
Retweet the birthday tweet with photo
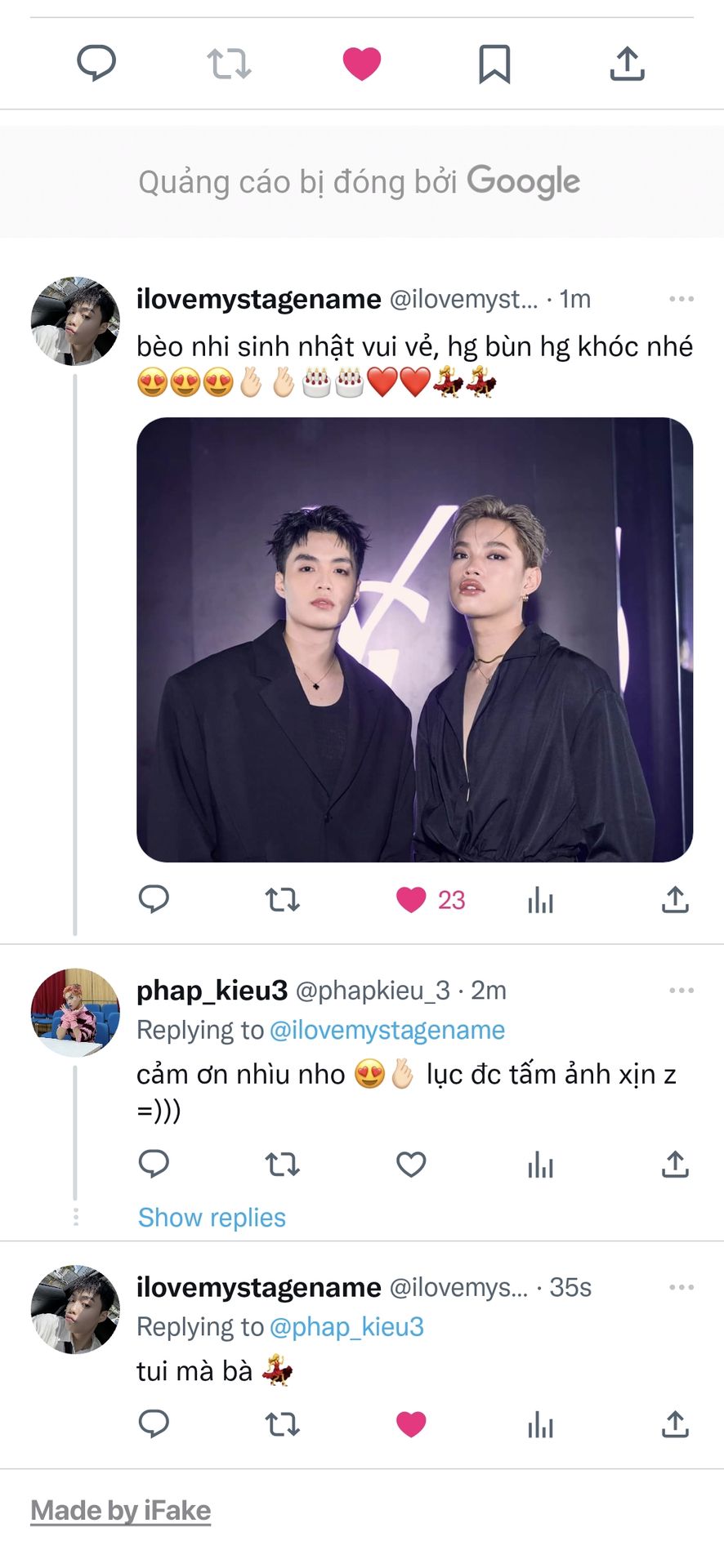283,900
